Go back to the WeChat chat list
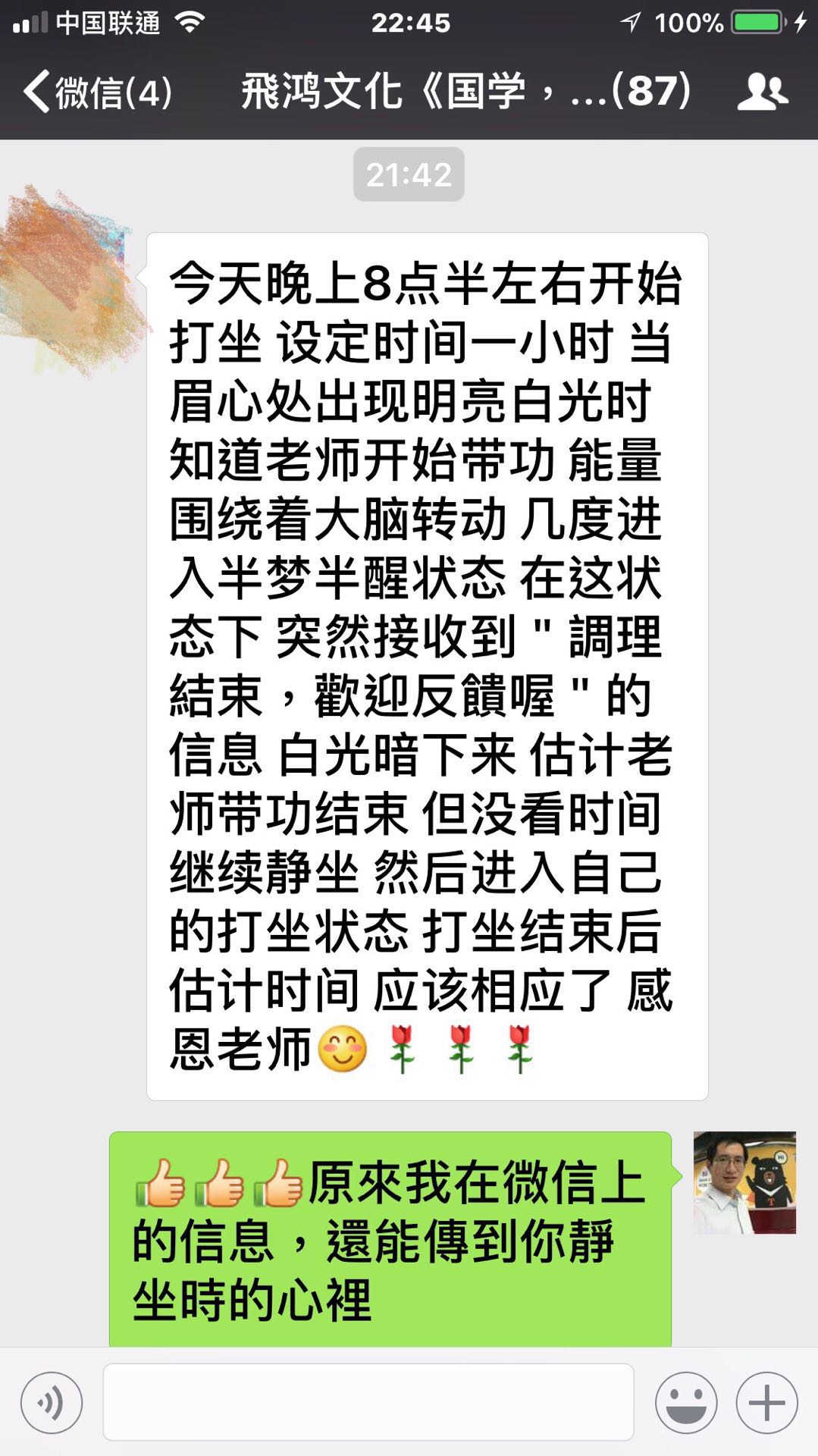The image size is (818, 1456). tap(97, 93)
